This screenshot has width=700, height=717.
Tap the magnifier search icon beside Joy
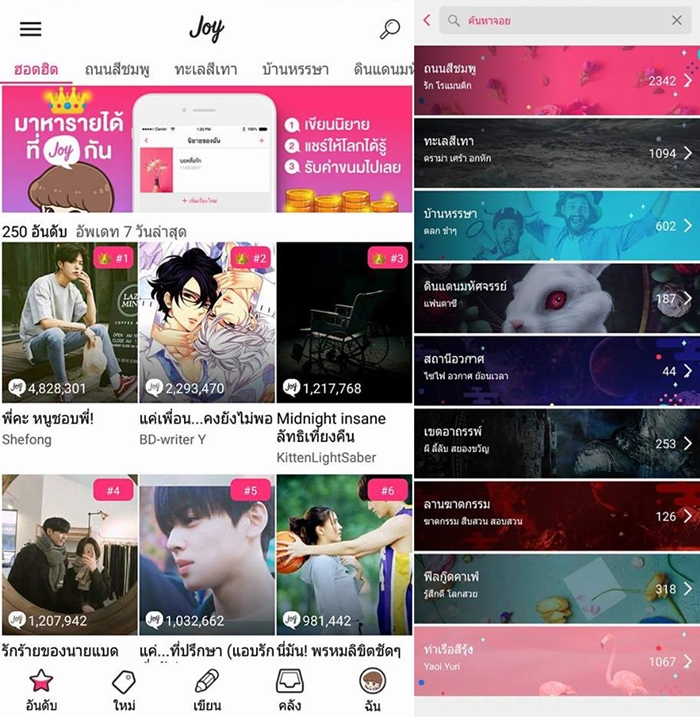pyautogui.click(x=389, y=29)
